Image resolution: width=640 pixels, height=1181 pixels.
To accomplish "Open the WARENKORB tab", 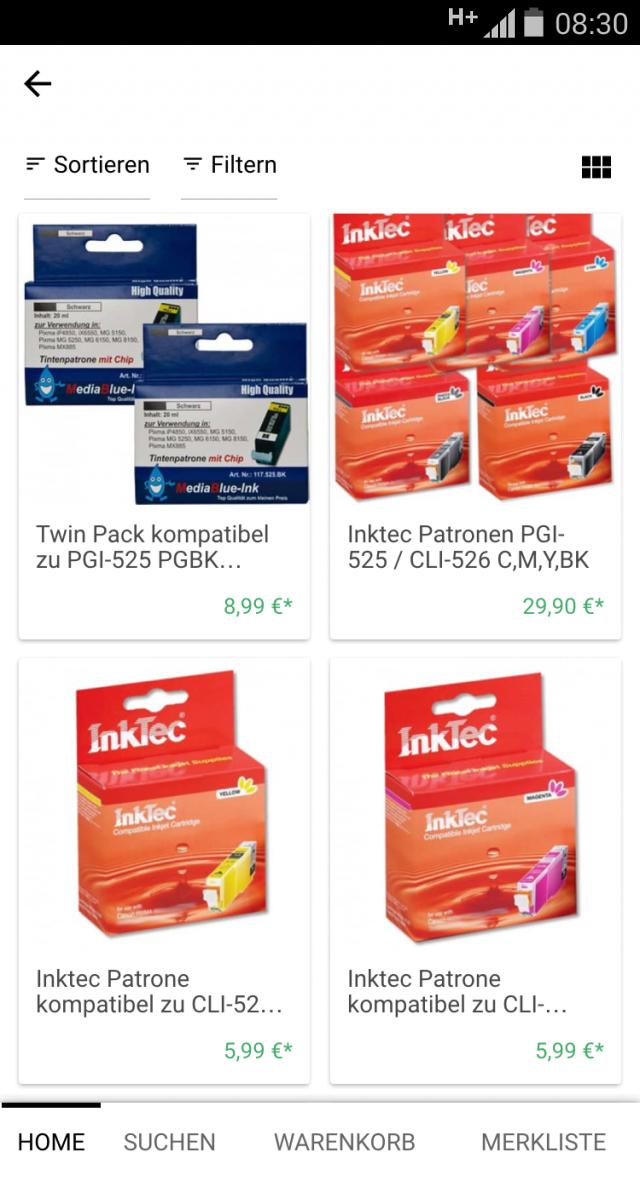I will tap(344, 1142).
